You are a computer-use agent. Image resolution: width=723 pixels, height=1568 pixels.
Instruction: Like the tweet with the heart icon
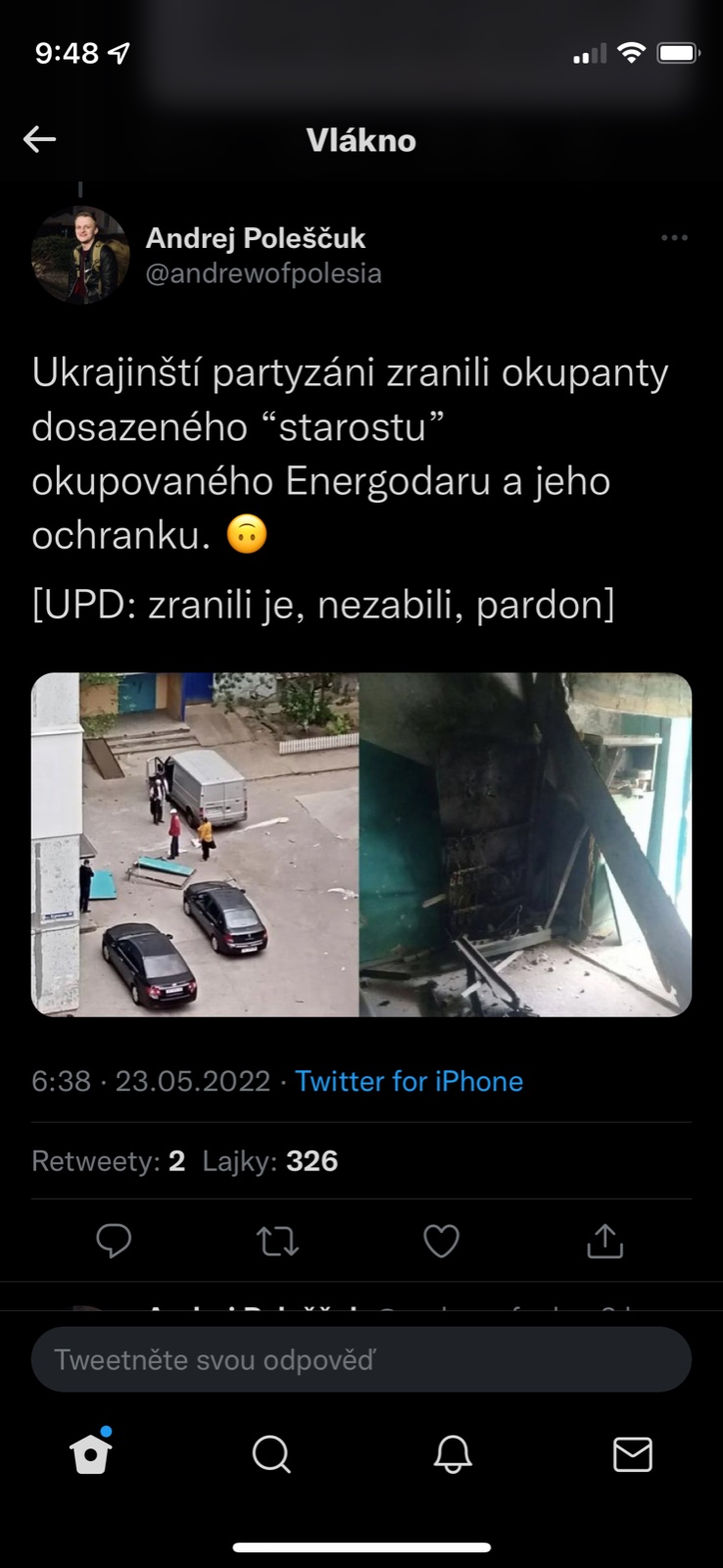pos(441,1242)
